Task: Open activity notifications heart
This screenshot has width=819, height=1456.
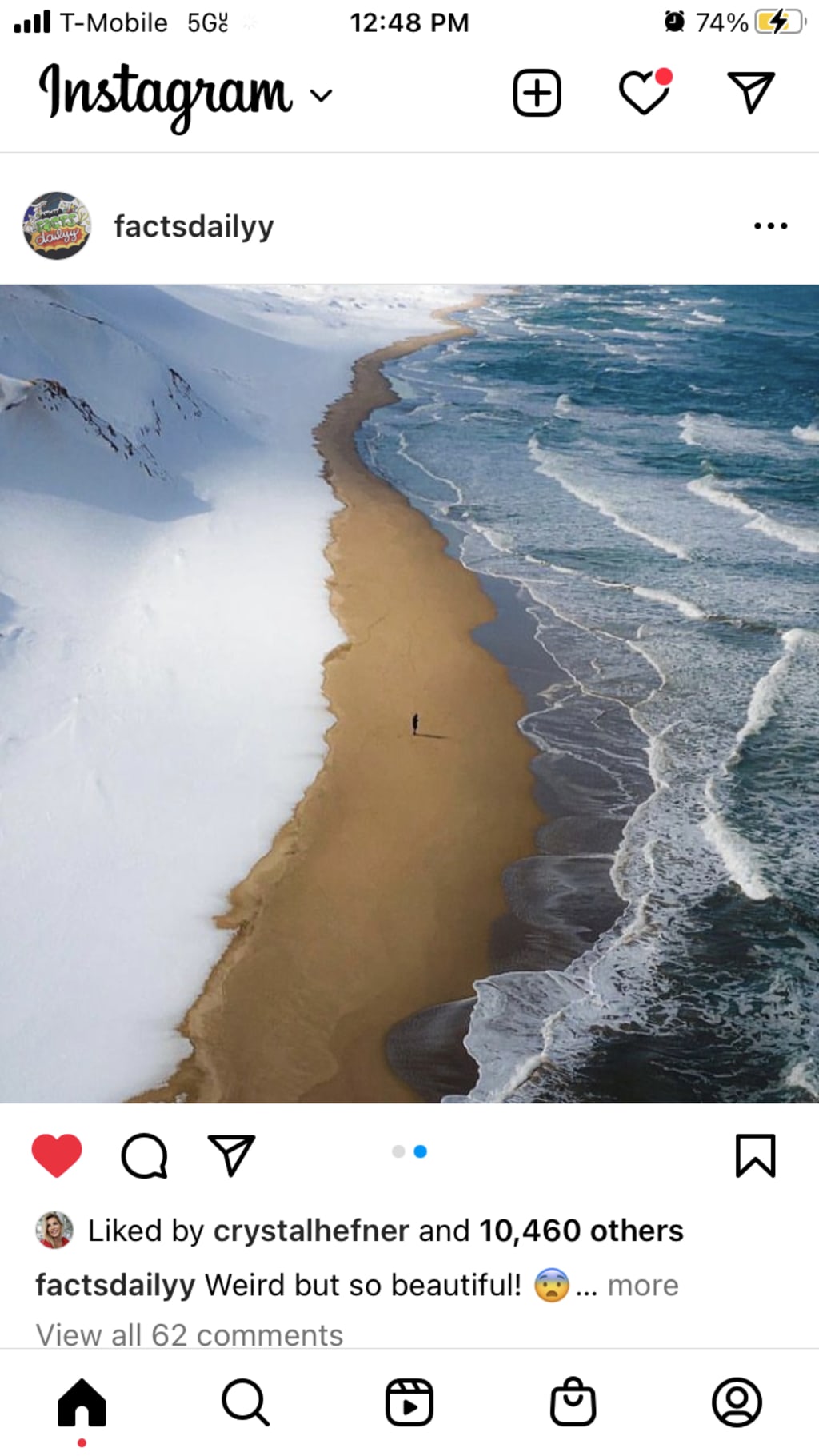Action: click(645, 92)
